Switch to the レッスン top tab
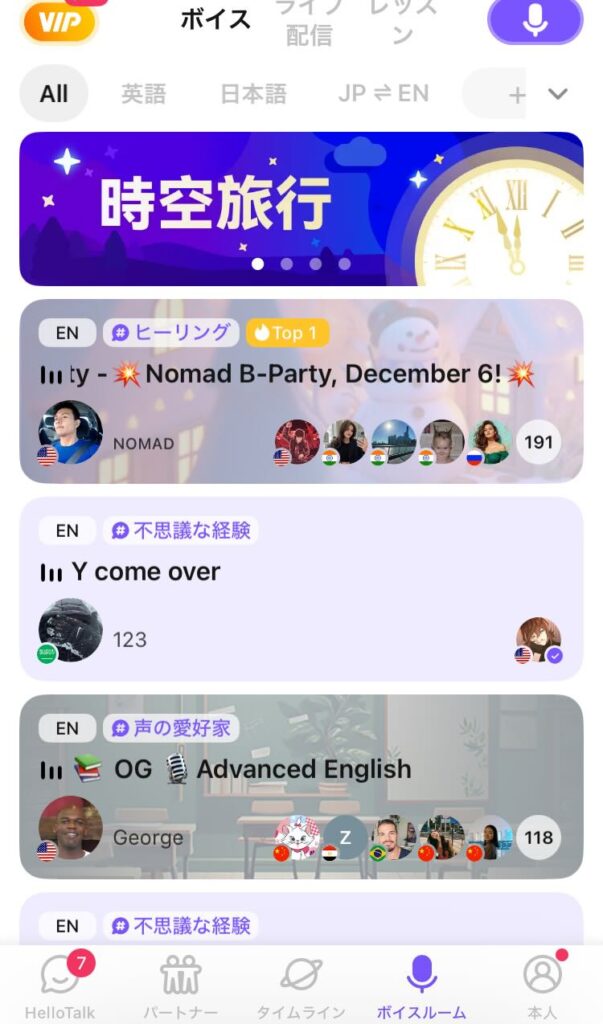 pos(402,22)
